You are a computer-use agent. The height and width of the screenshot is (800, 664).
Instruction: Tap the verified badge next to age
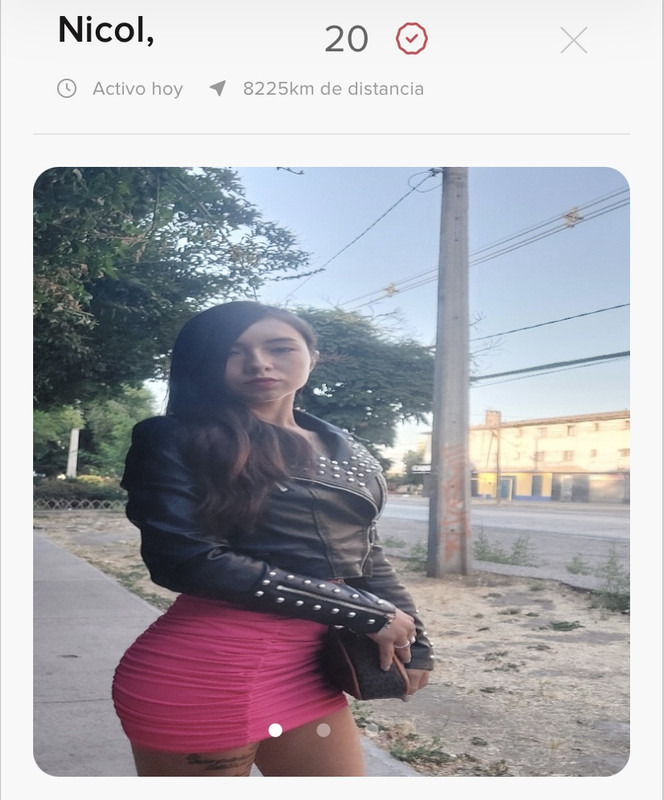(411, 39)
